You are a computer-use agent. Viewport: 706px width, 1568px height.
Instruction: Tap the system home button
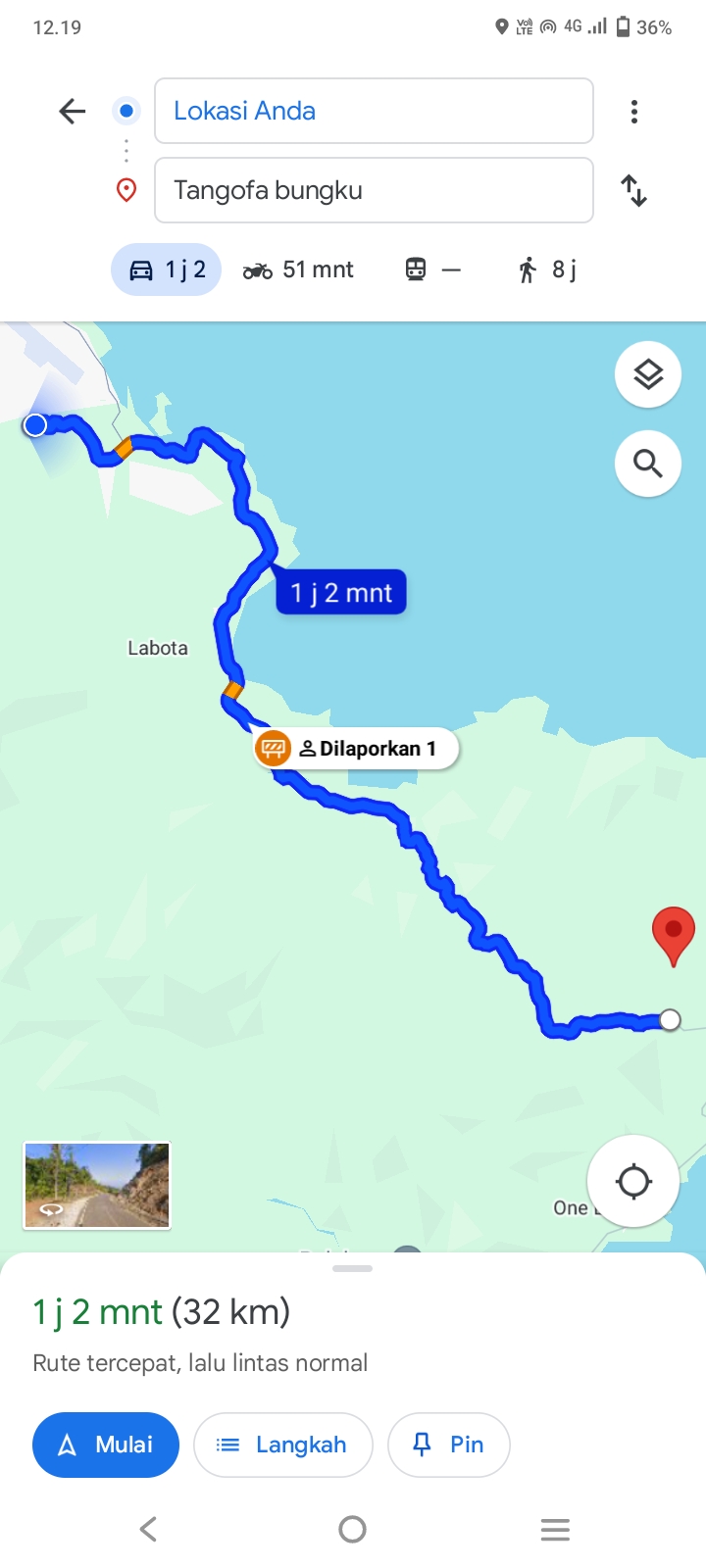(x=352, y=1529)
